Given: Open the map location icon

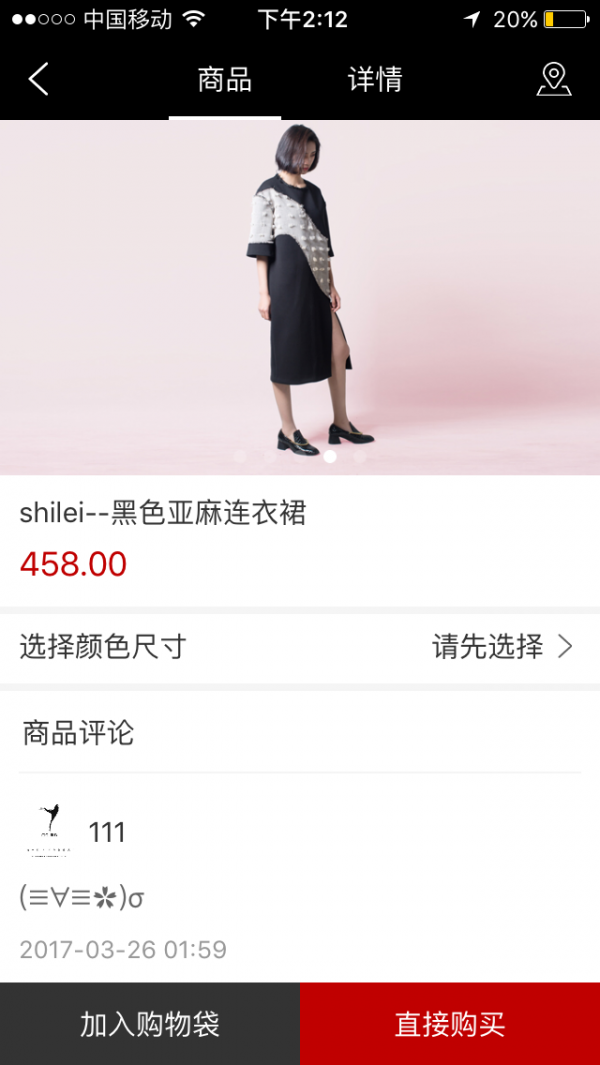Looking at the screenshot, I should pos(553,79).
